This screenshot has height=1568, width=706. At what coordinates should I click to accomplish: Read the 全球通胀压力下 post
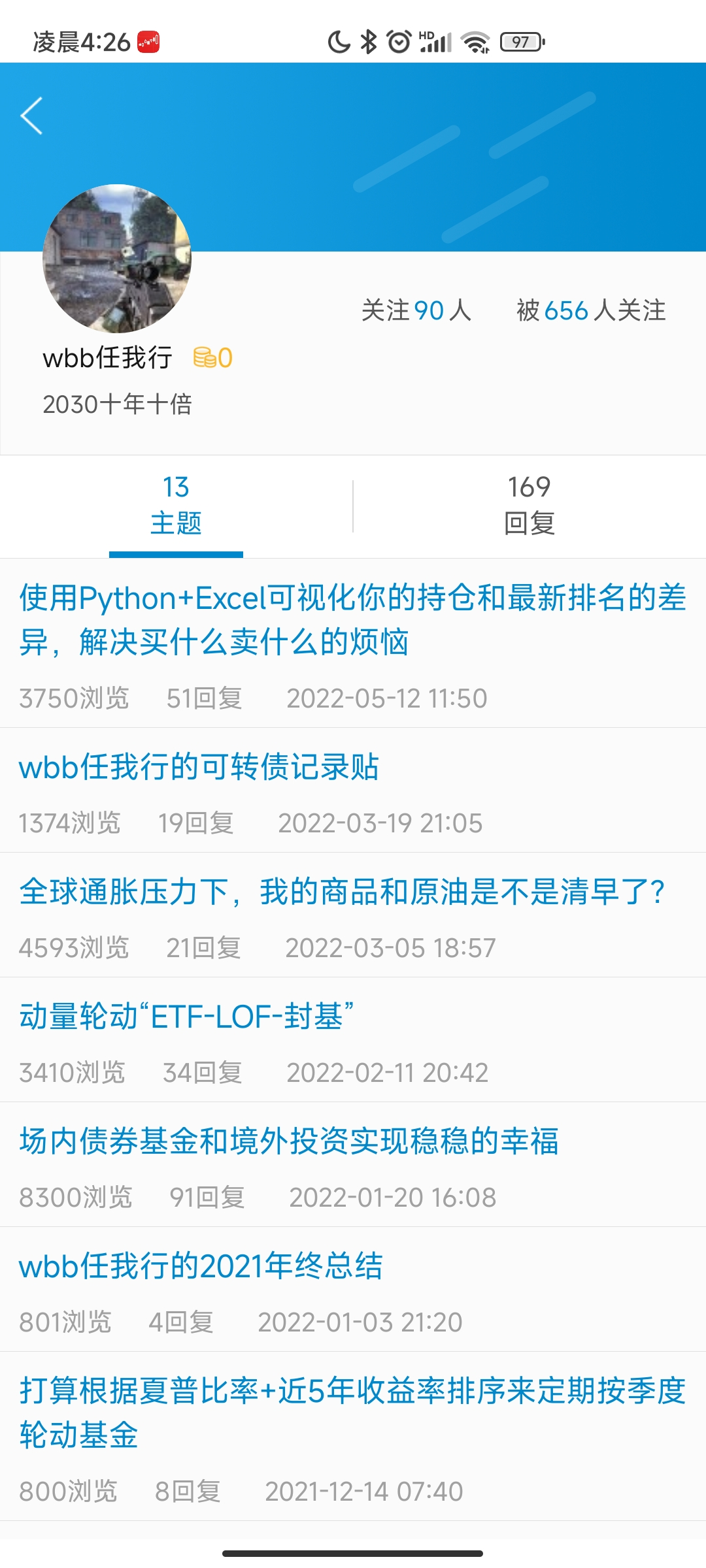(x=341, y=892)
